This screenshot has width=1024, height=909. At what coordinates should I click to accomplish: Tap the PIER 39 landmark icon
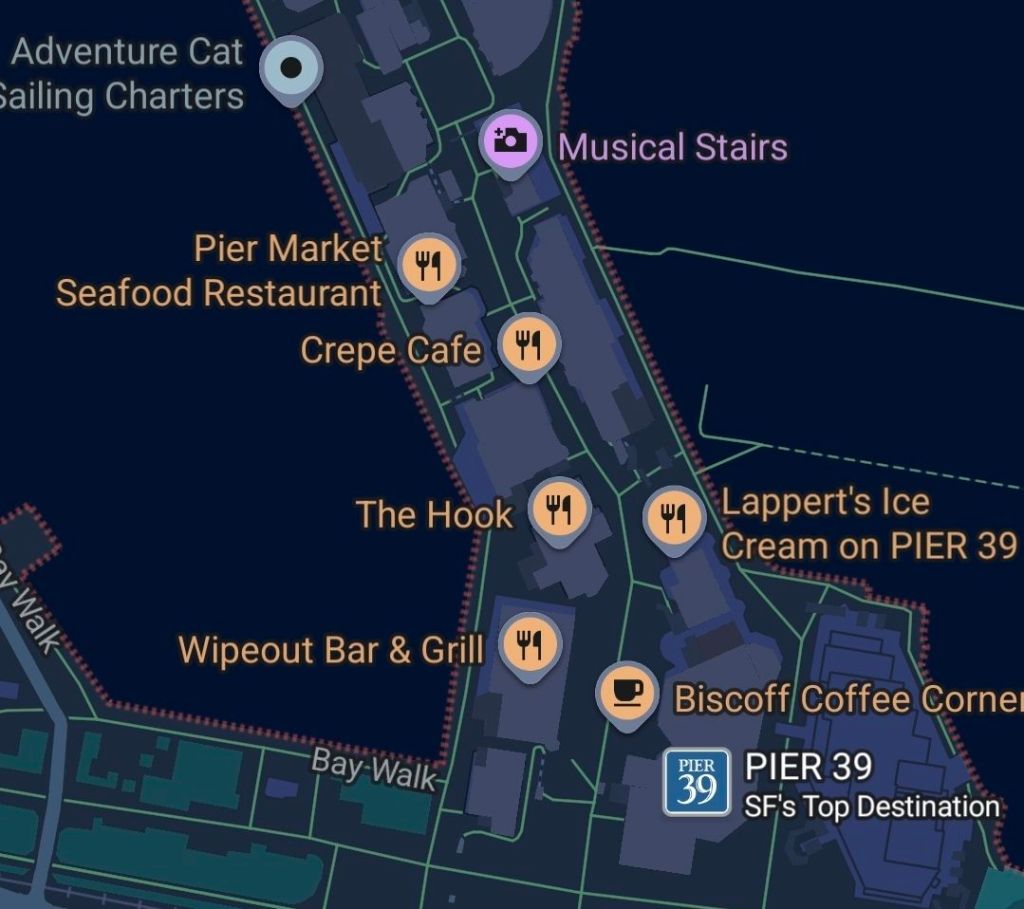tap(697, 781)
